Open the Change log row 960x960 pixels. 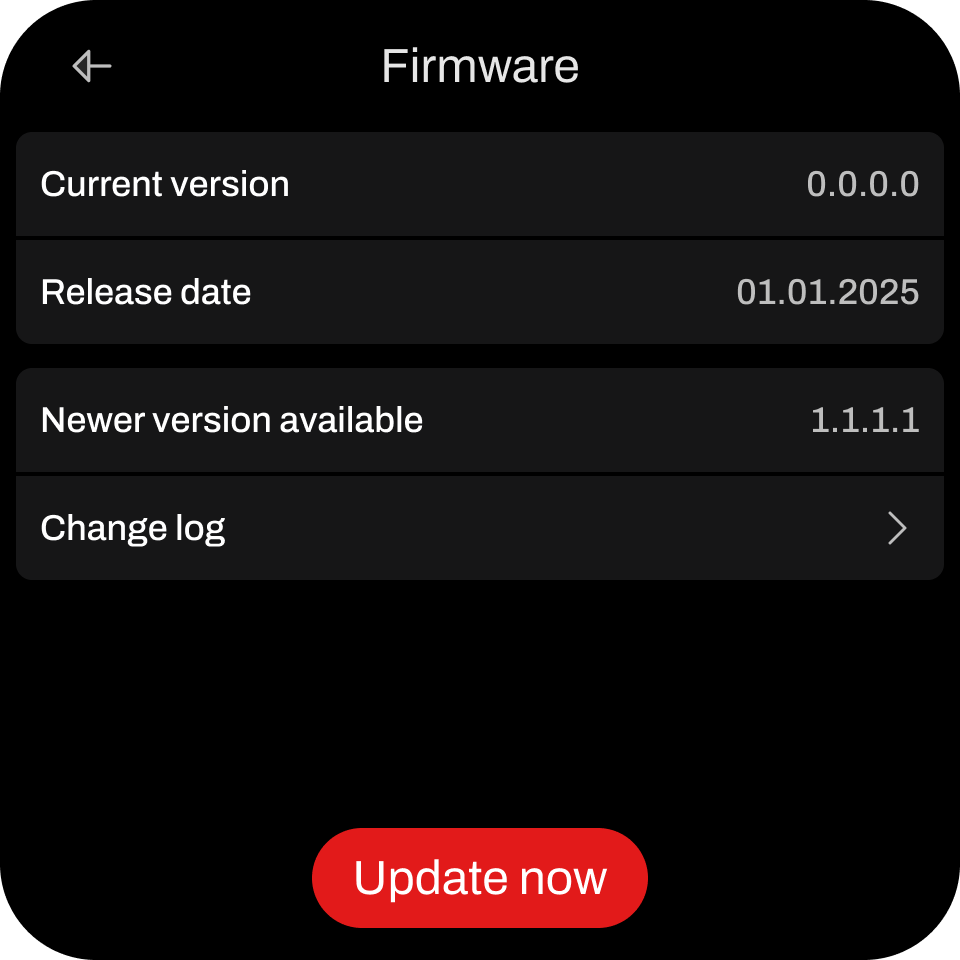(x=480, y=528)
